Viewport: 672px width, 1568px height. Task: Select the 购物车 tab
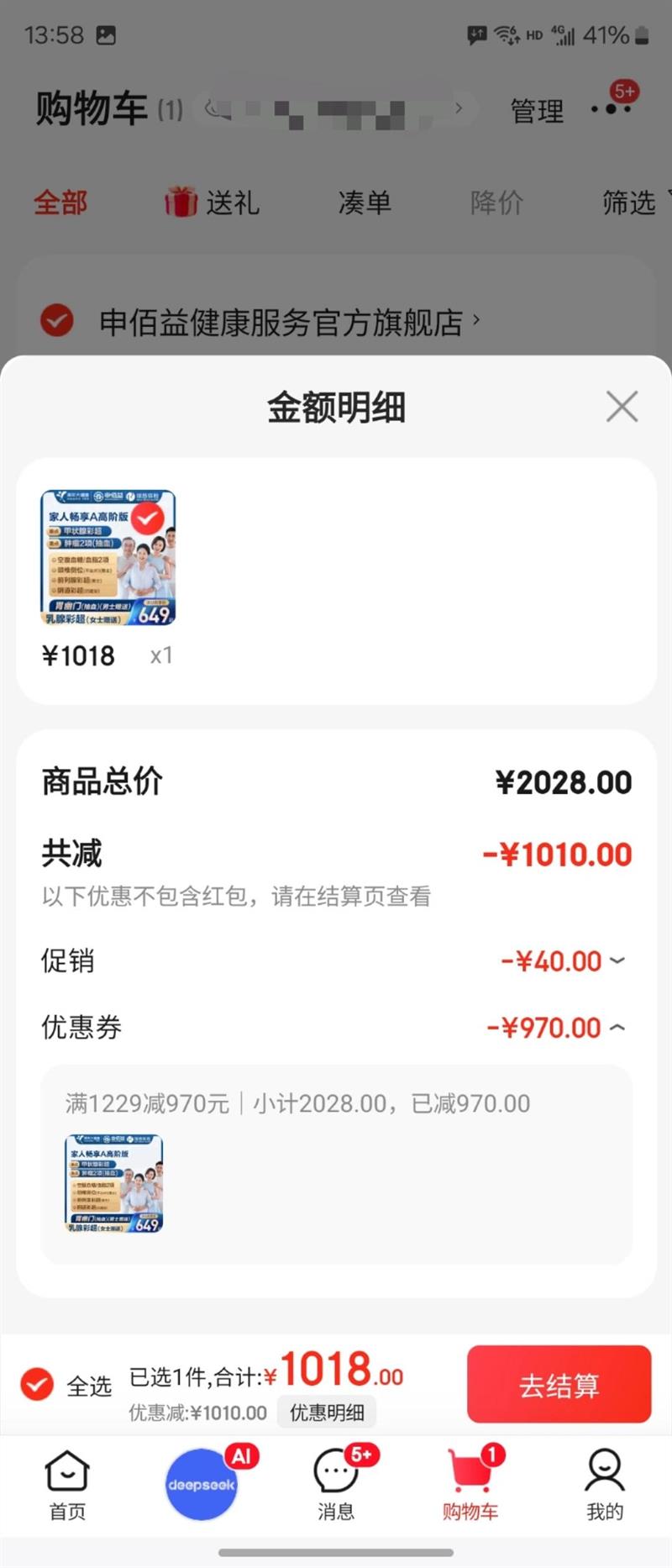coord(470,1486)
